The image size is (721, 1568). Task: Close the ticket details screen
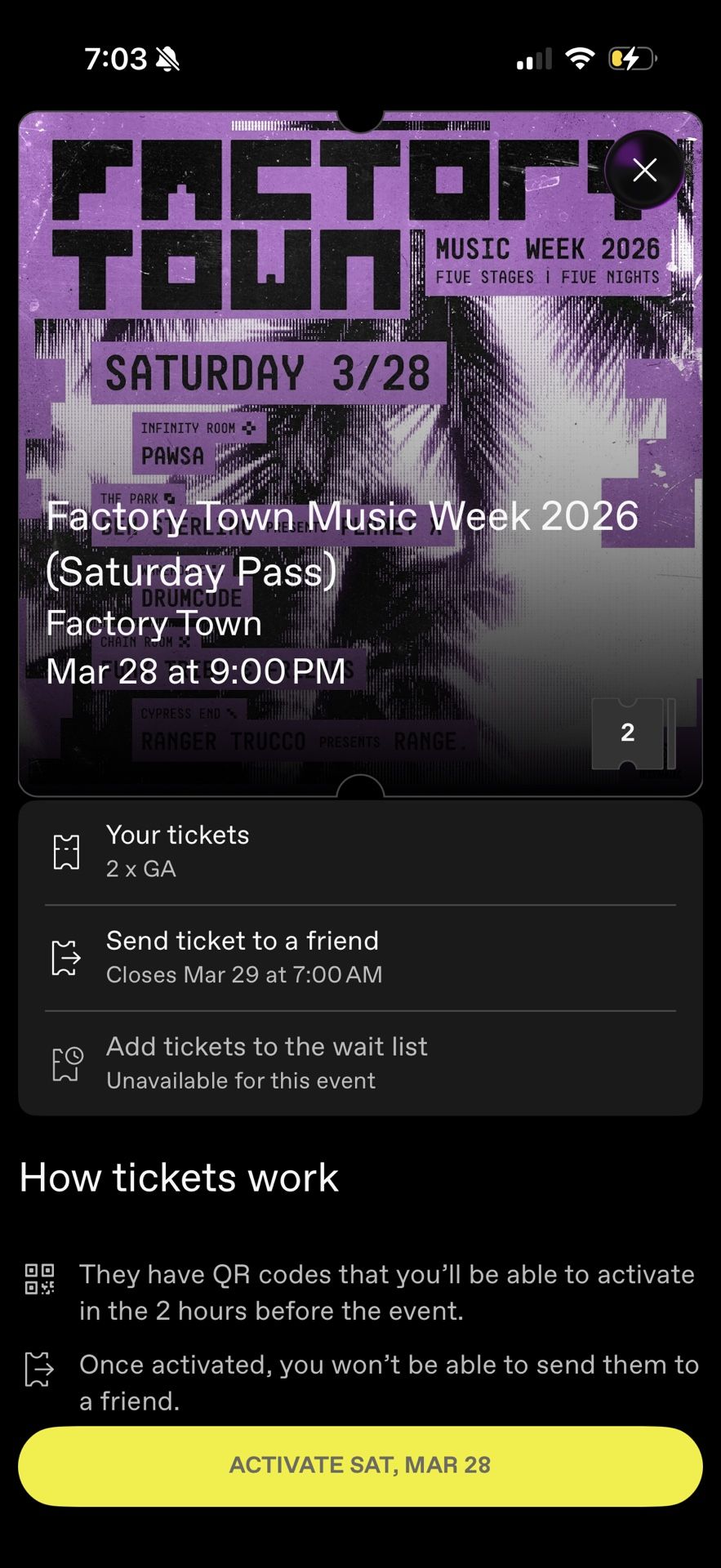tap(644, 170)
